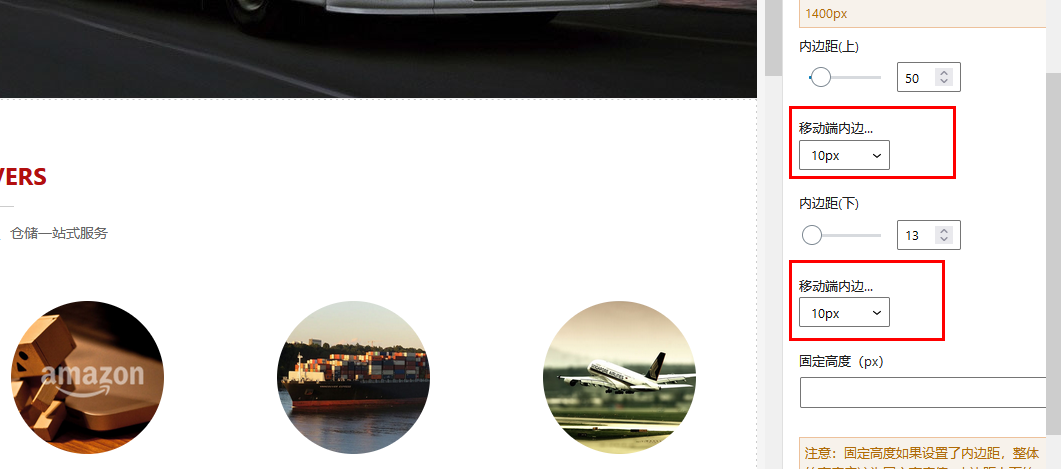
Task: Decrease the 内边距(下) value with down arrow
Action: pyautogui.click(x=944, y=240)
